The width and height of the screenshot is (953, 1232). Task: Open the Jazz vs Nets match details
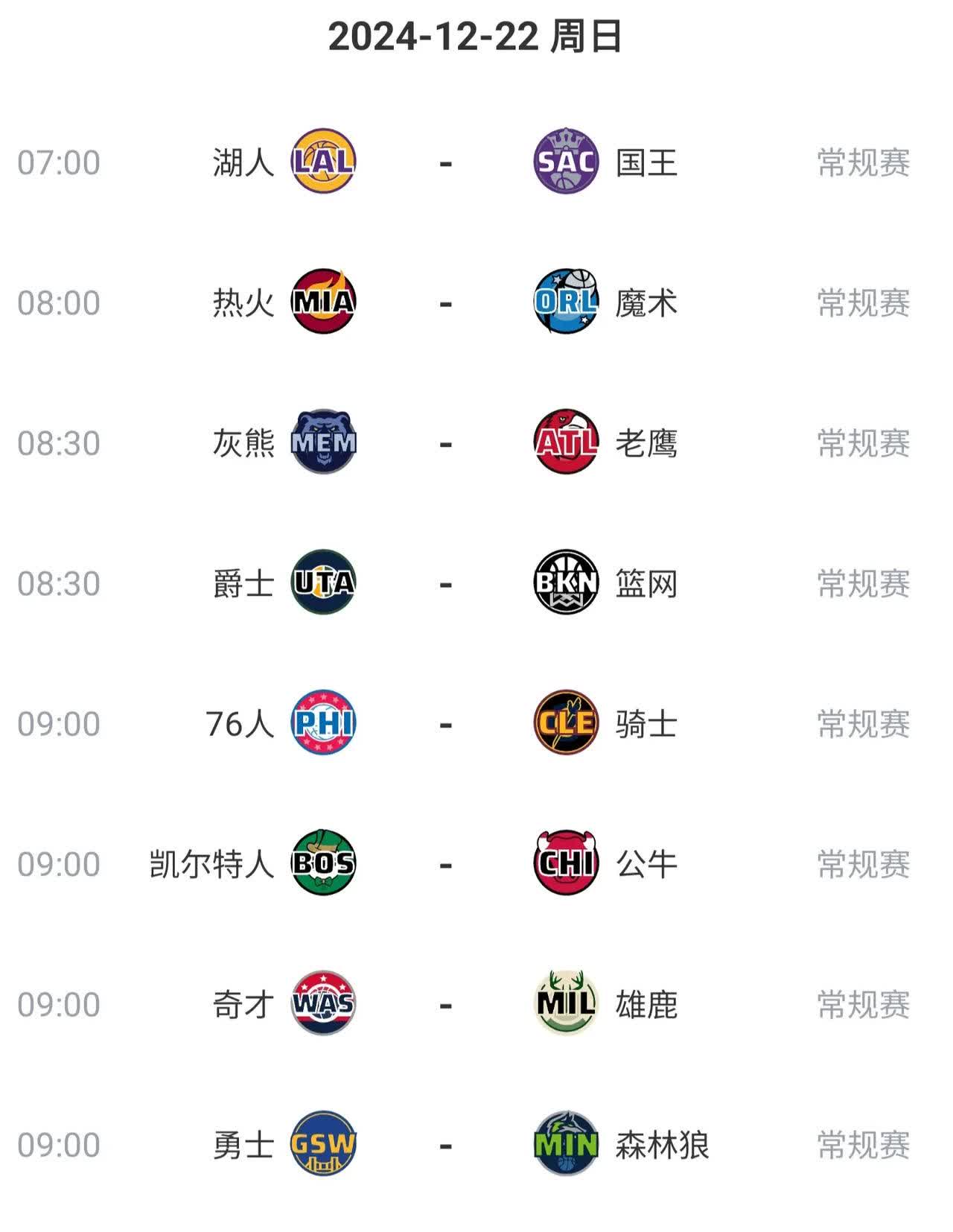click(x=445, y=583)
